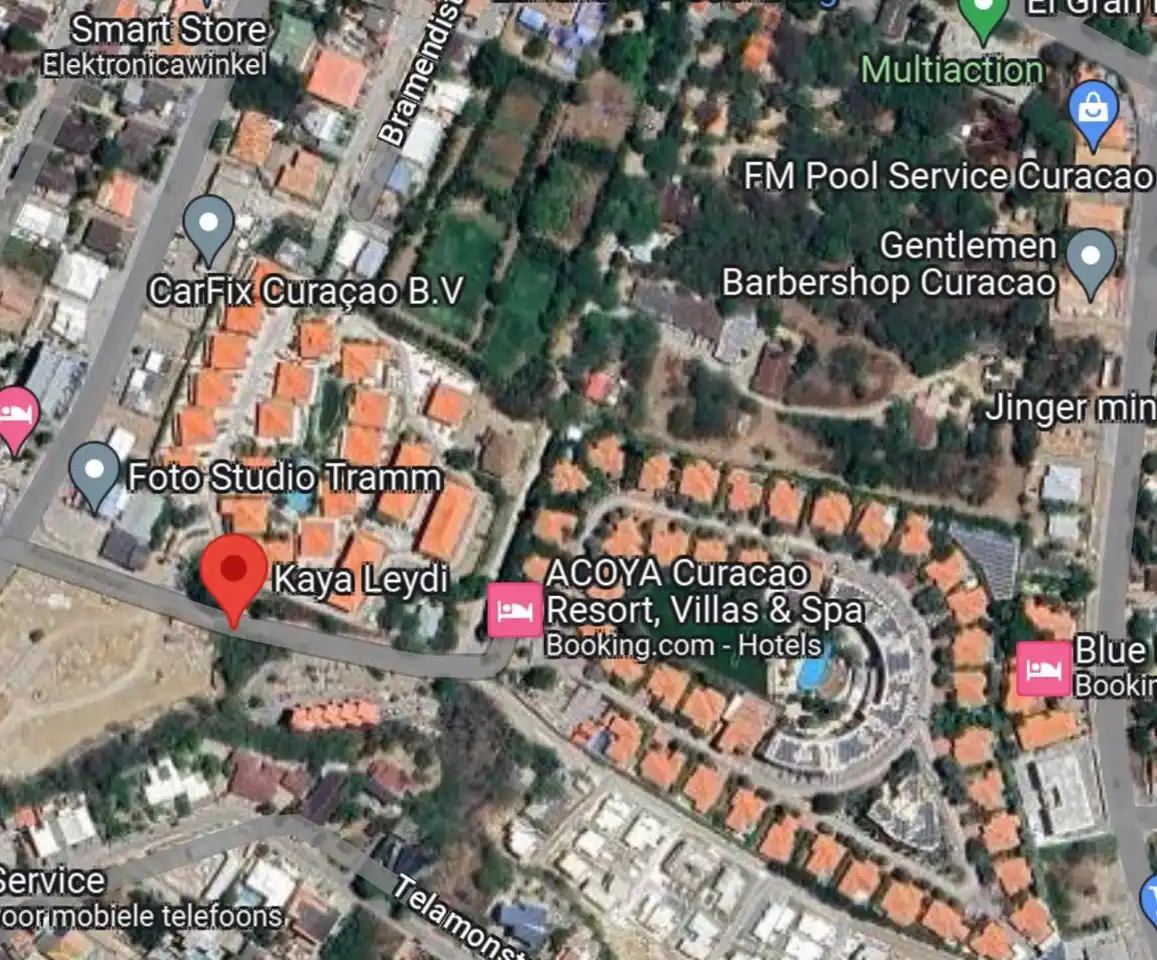
Task: Open ACOYA Curacao Resort hotel marker
Action: pos(514,610)
